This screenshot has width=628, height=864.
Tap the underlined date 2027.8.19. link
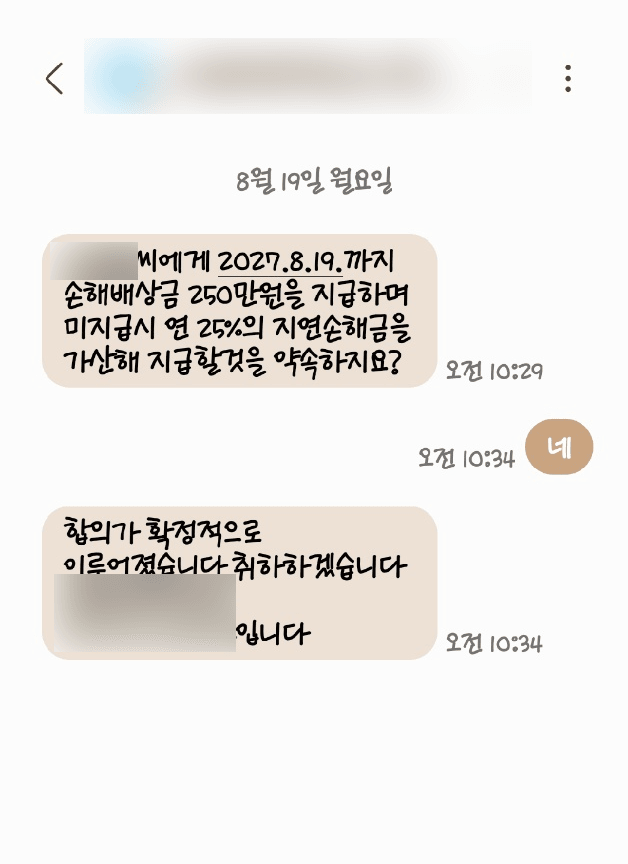pos(280,263)
